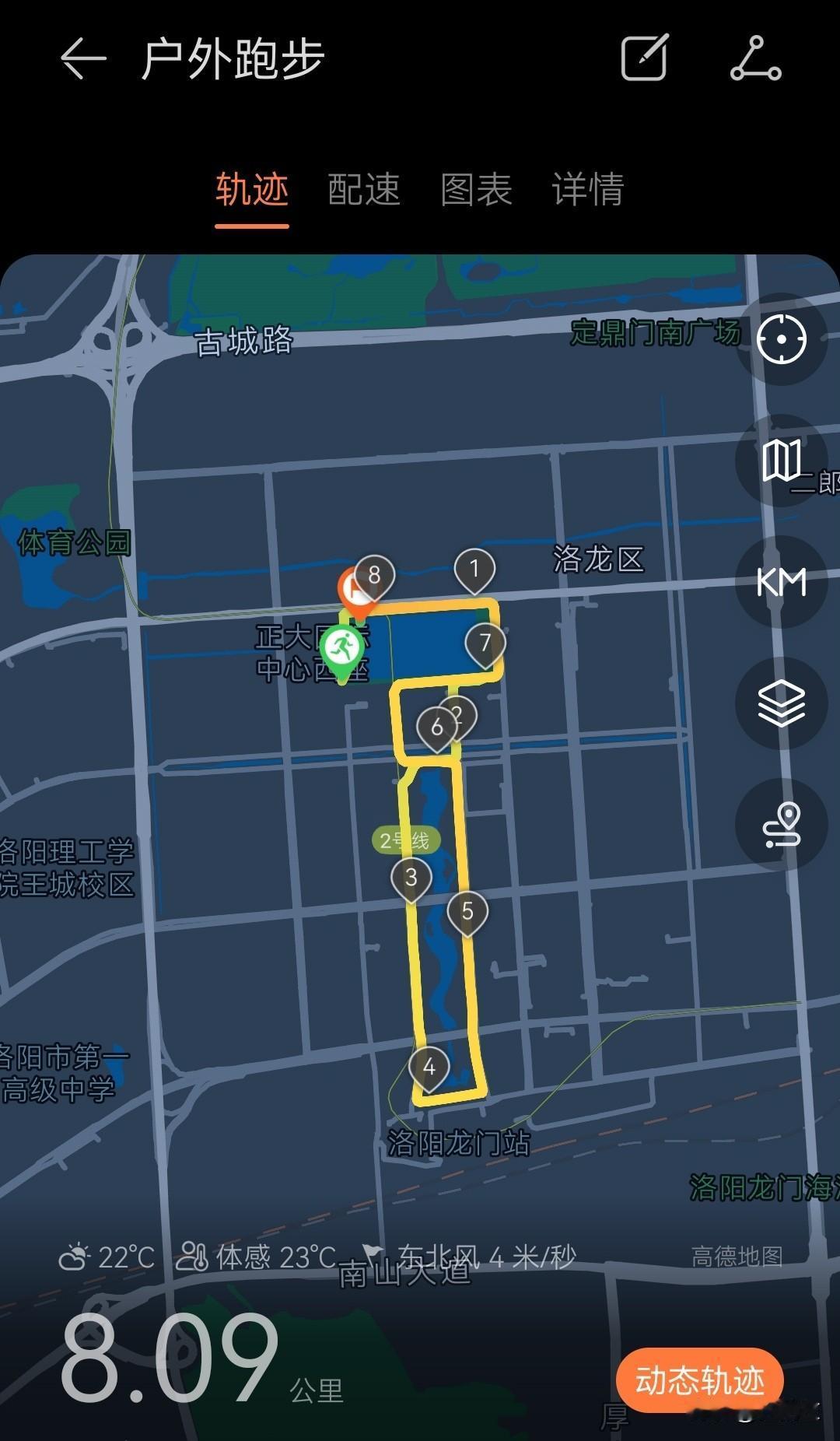
Task: Toggle the KM kilometer markers
Action: (782, 582)
